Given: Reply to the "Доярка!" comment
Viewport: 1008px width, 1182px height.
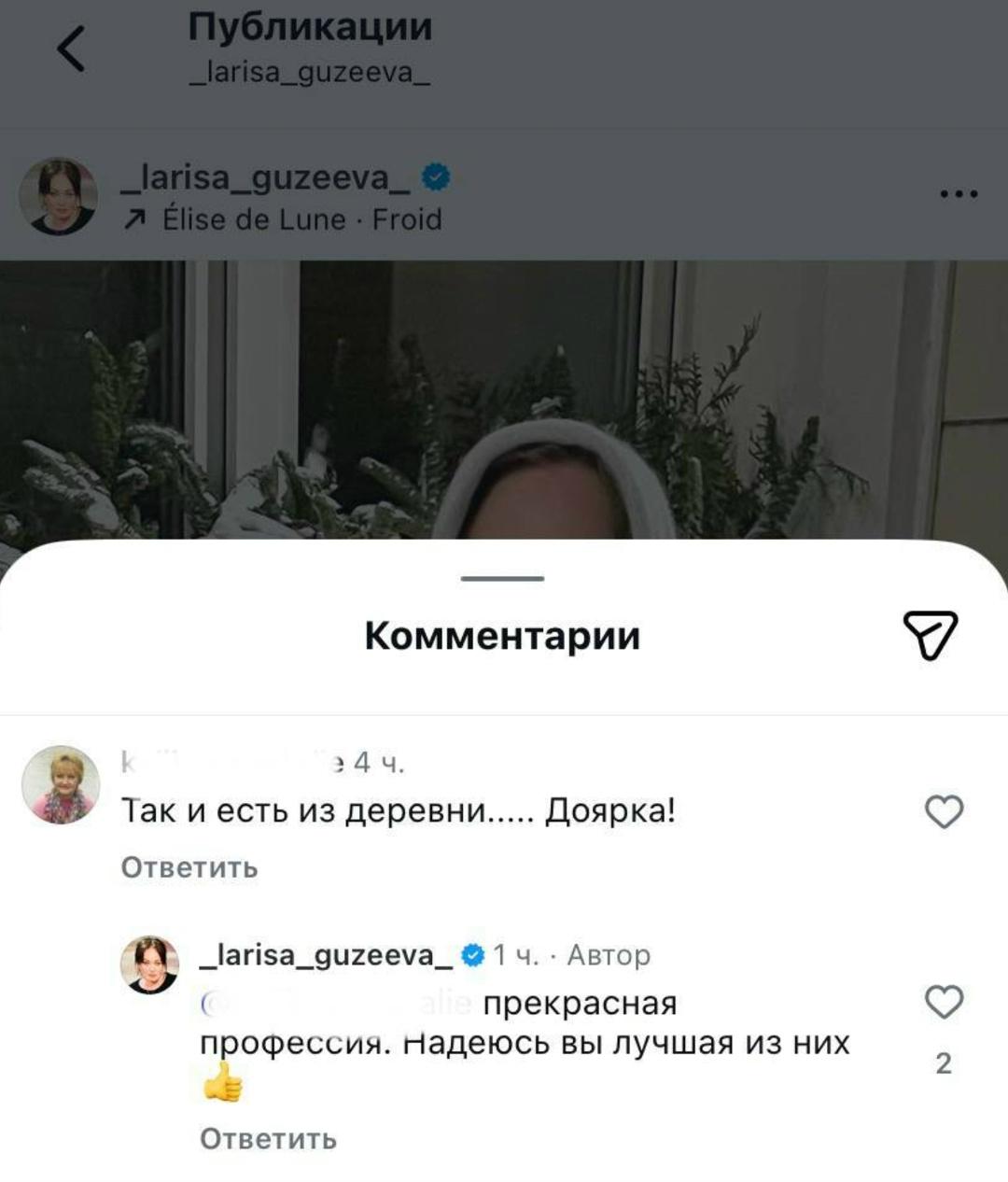Looking at the screenshot, I should click(189, 867).
